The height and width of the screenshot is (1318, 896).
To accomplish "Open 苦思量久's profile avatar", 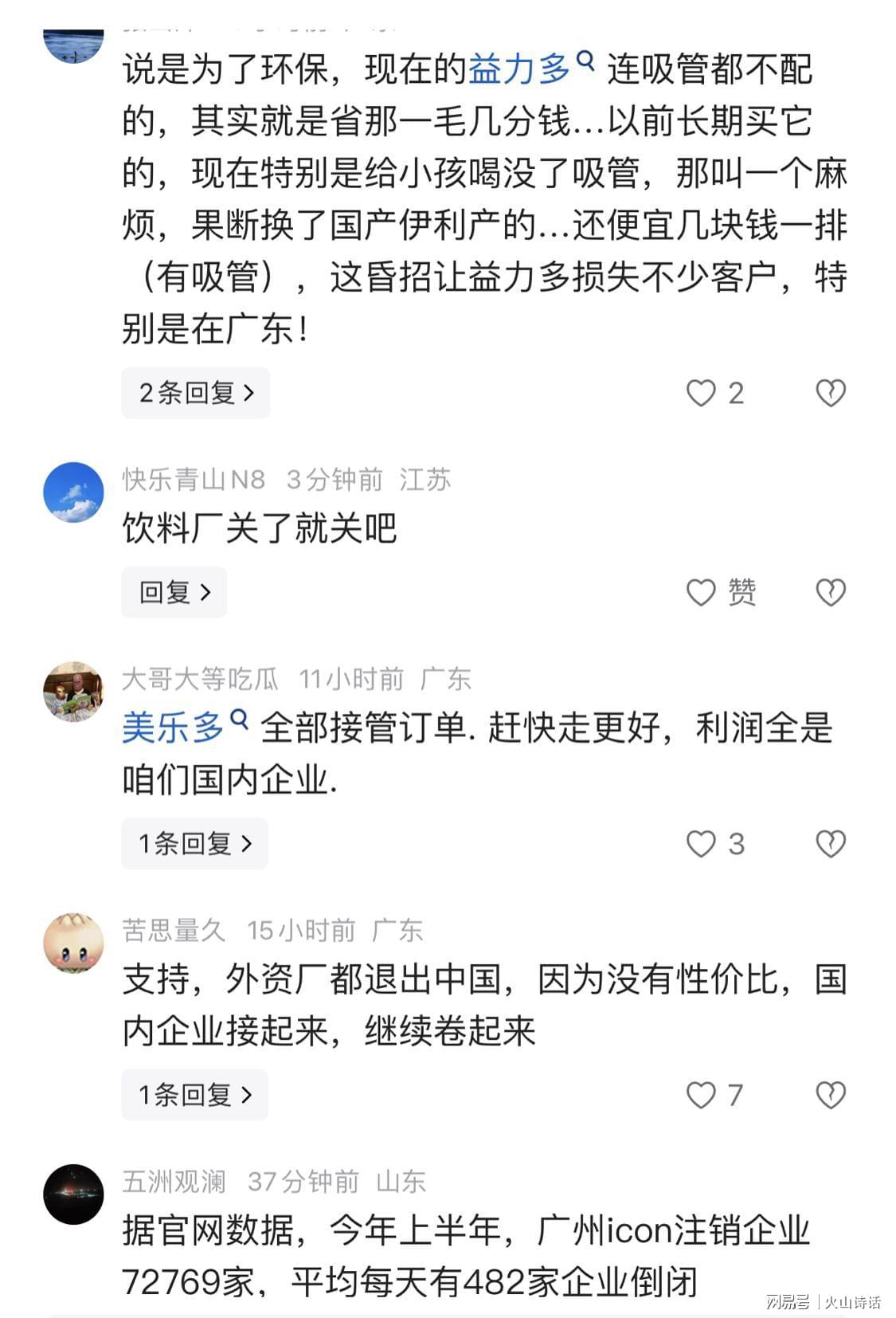I will coord(73,943).
